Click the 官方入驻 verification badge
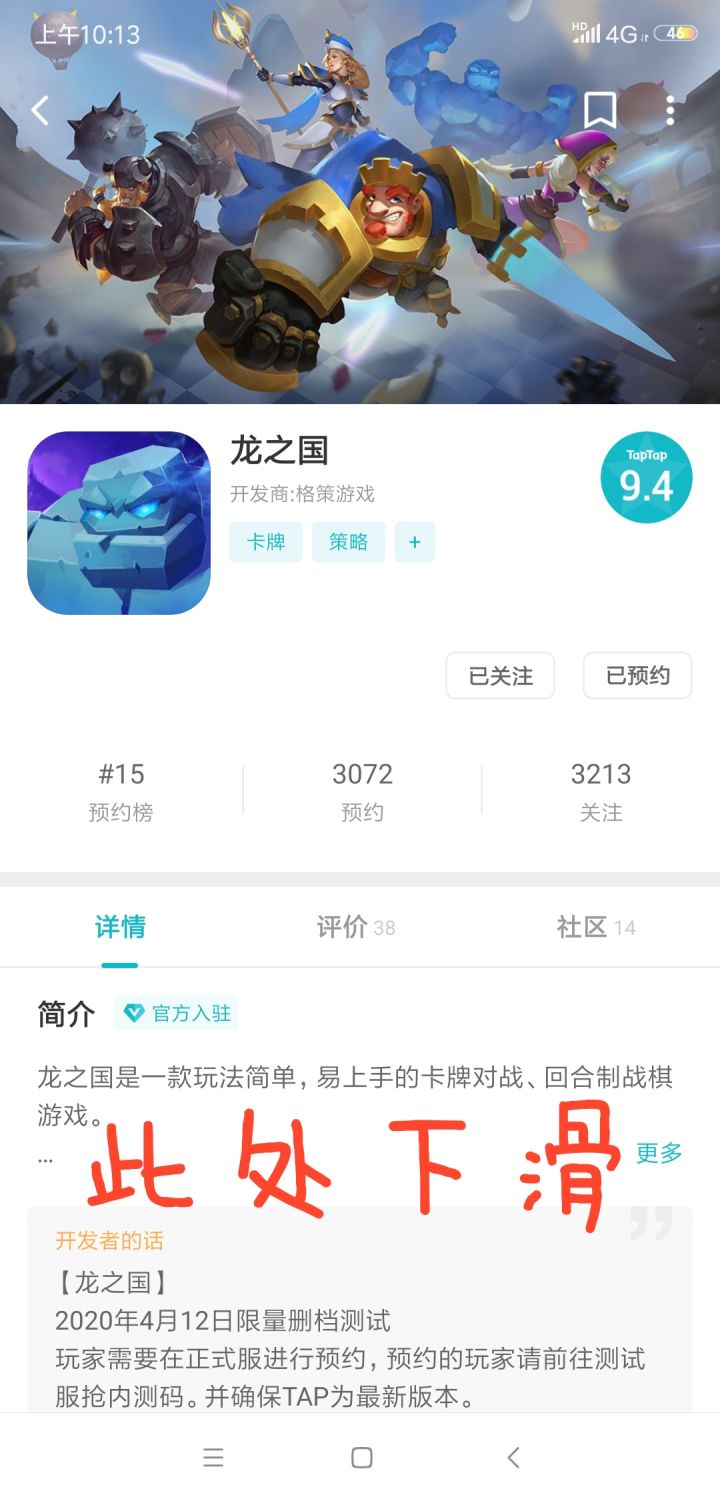720x1499 pixels. tap(177, 1014)
